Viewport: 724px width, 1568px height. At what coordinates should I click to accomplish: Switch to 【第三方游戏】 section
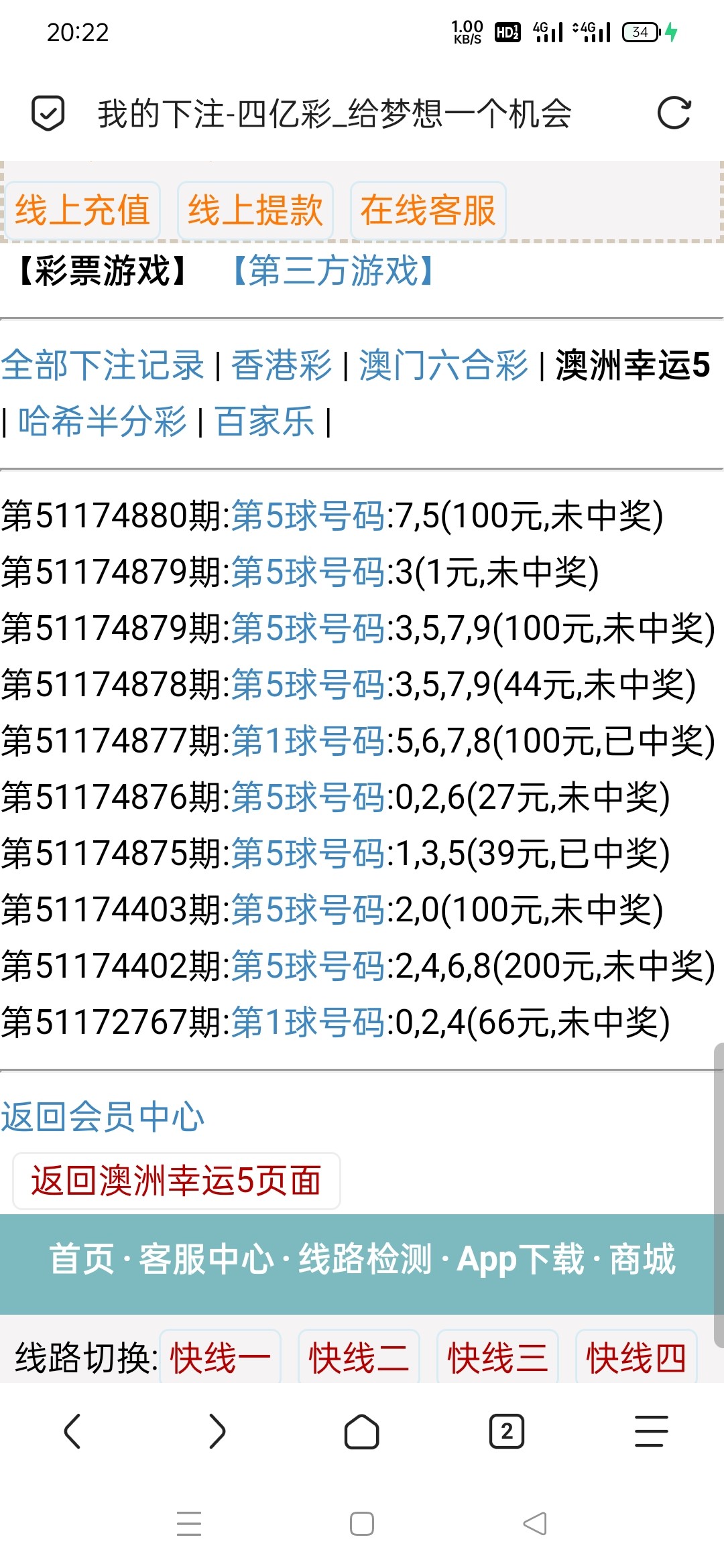(x=333, y=271)
